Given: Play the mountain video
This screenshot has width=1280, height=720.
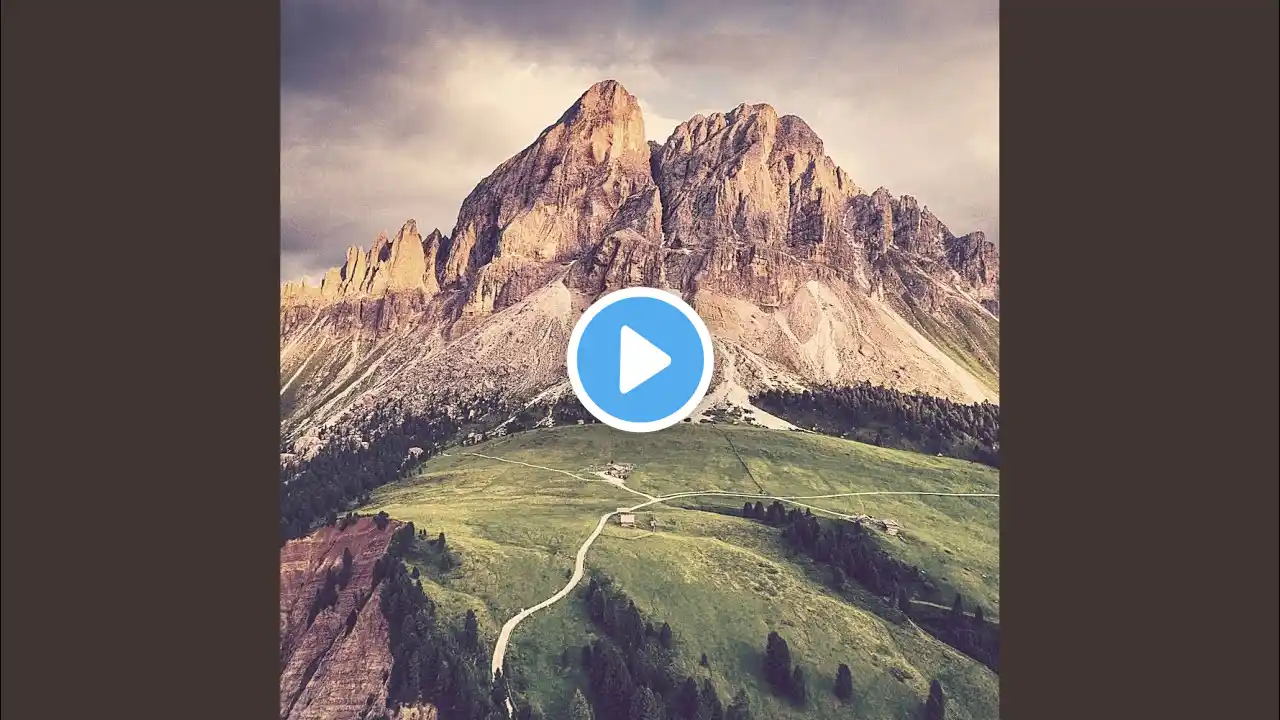Looking at the screenshot, I should click(x=640, y=360).
